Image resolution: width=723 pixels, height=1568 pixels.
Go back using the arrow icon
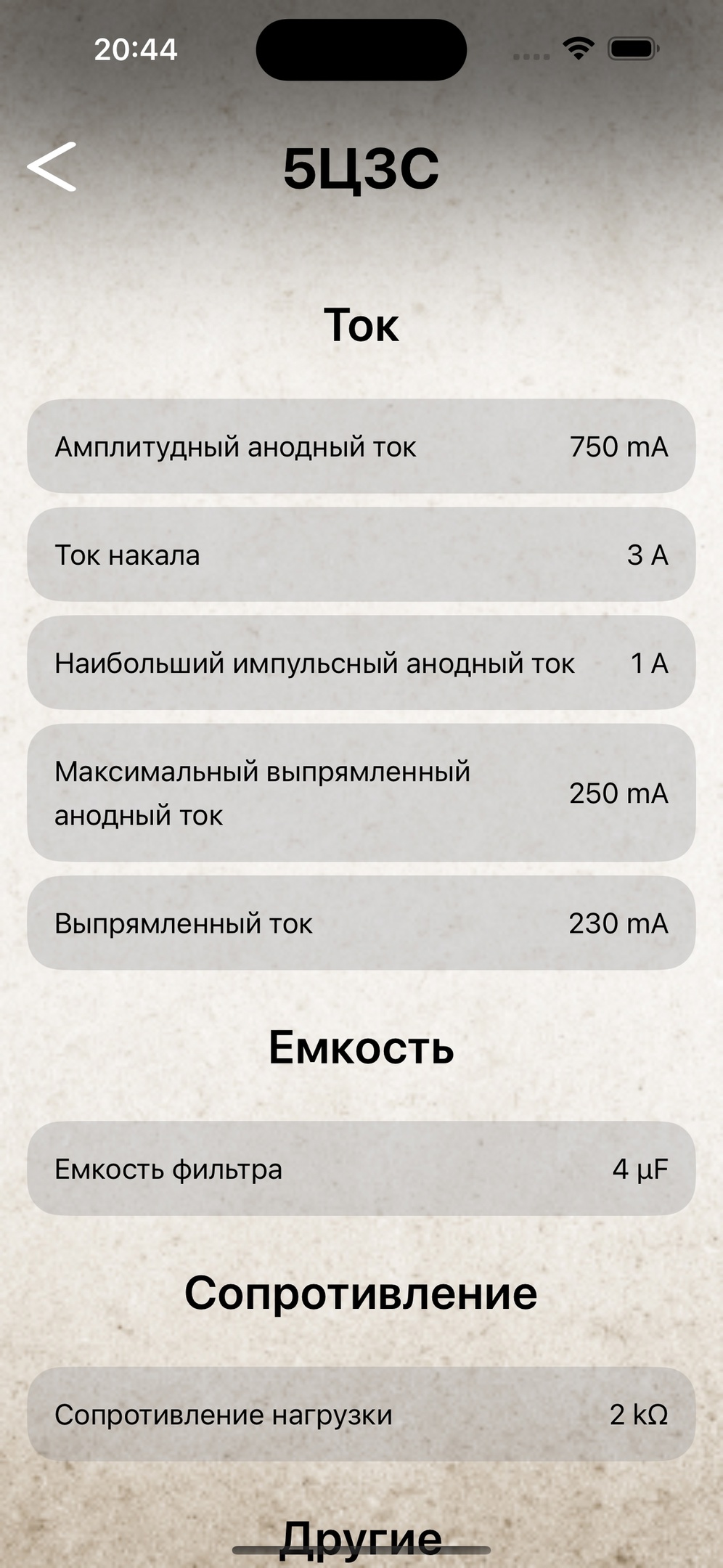[52, 167]
